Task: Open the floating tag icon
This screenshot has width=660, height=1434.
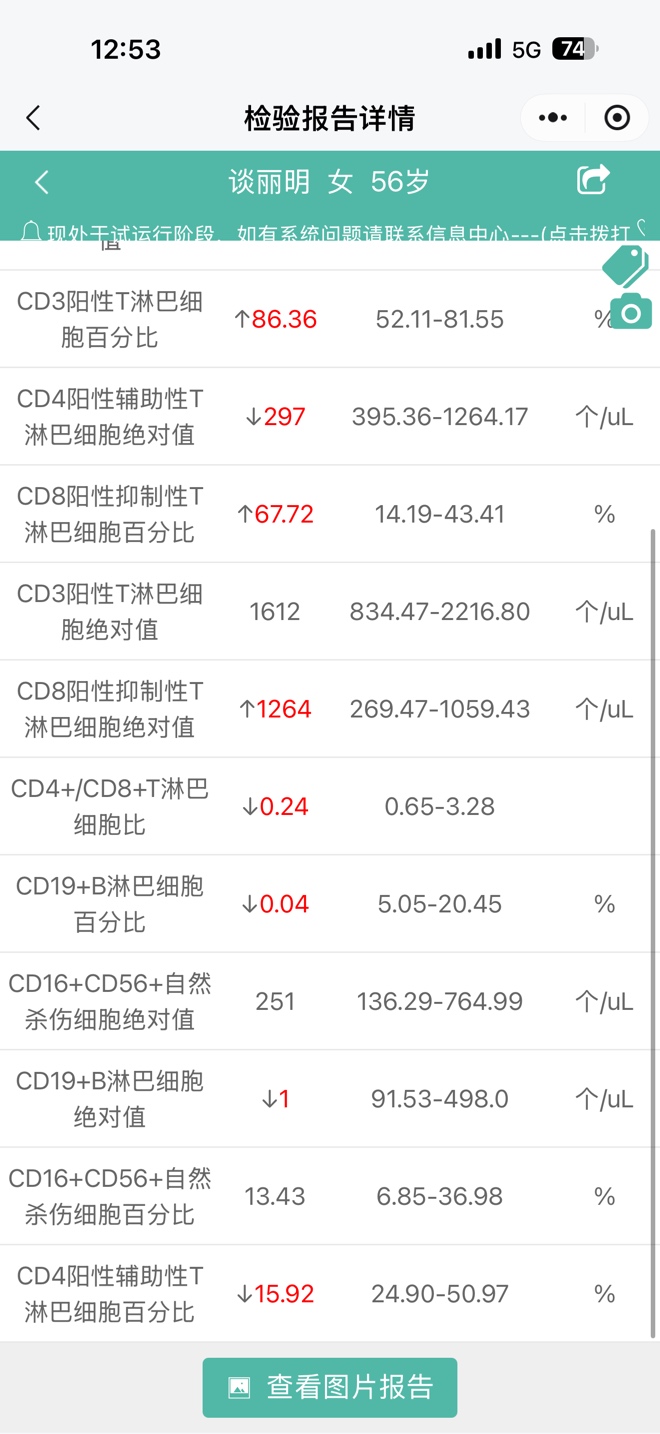Action: pyautogui.click(x=625, y=266)
